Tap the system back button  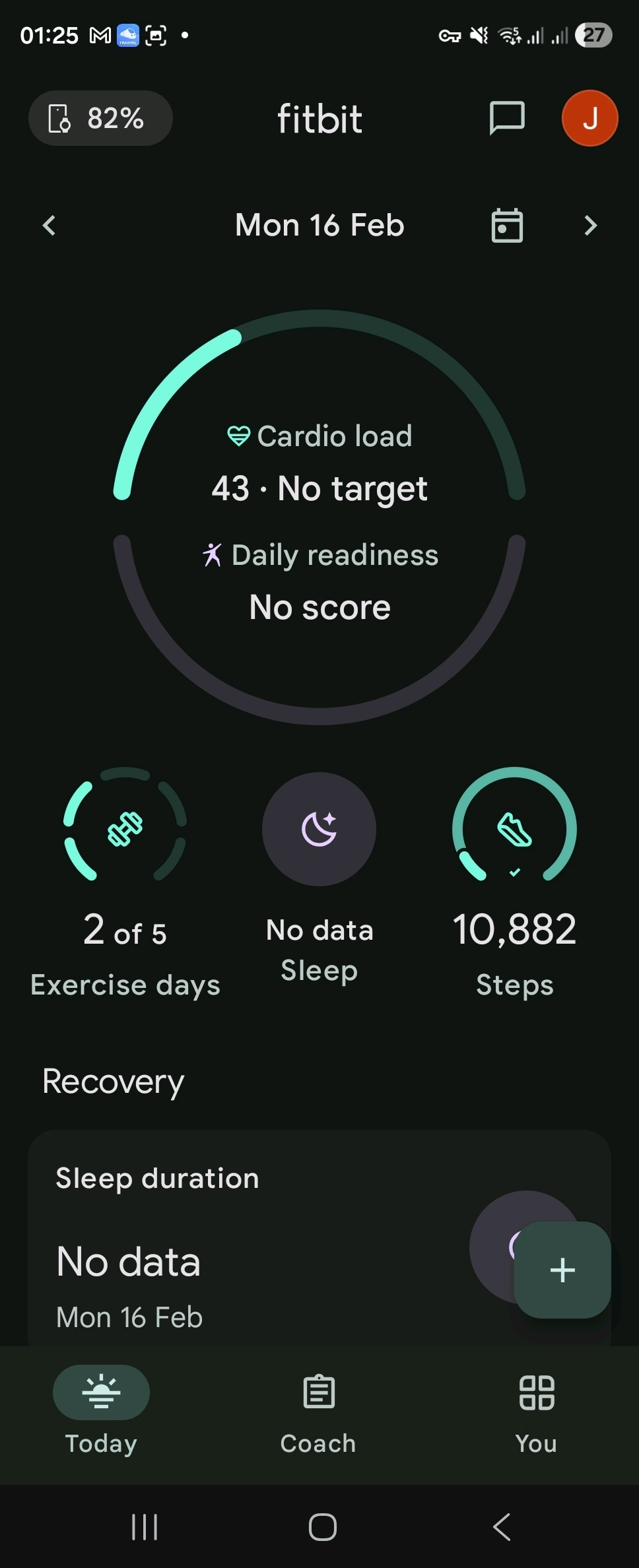coord(502,1526)
